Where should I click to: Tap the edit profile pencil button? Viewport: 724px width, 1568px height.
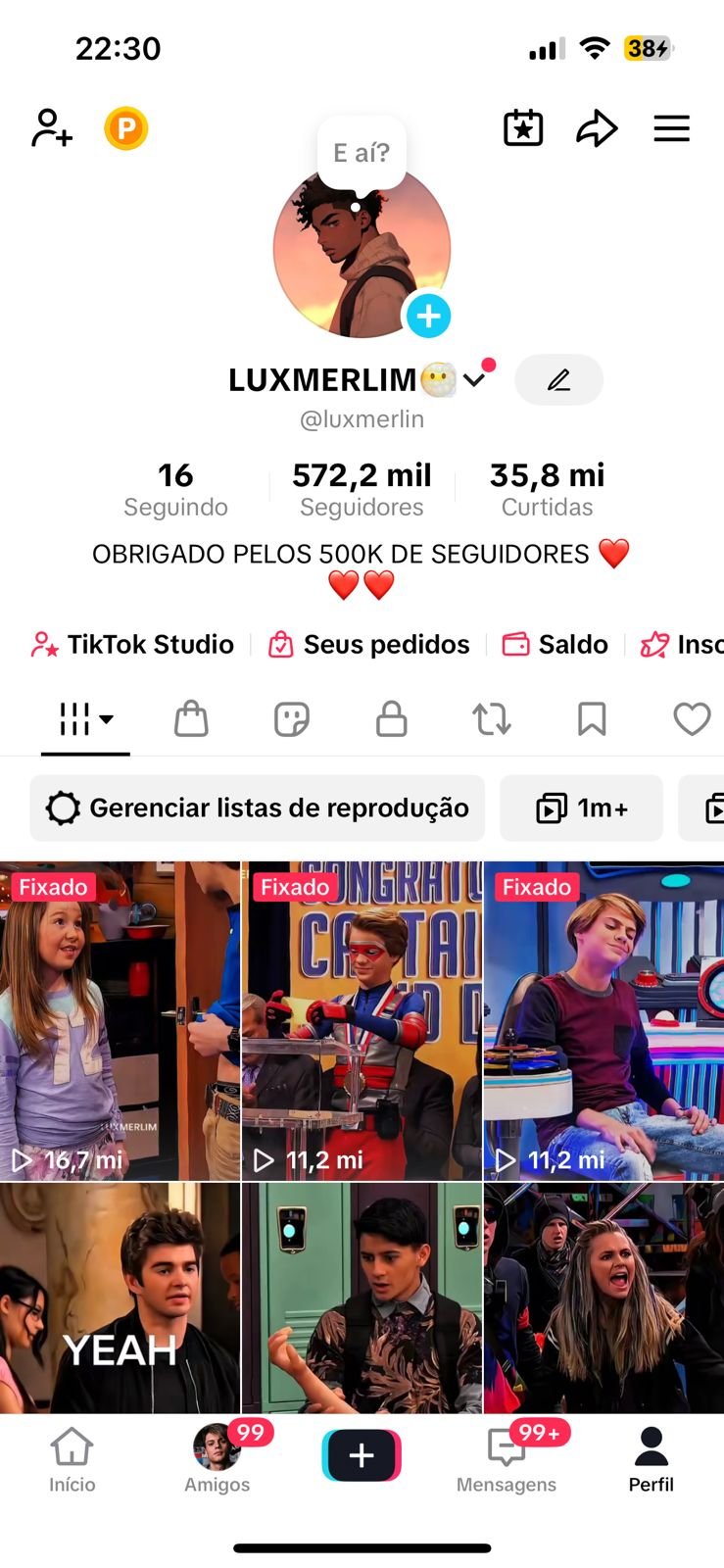tap(558, 380)
